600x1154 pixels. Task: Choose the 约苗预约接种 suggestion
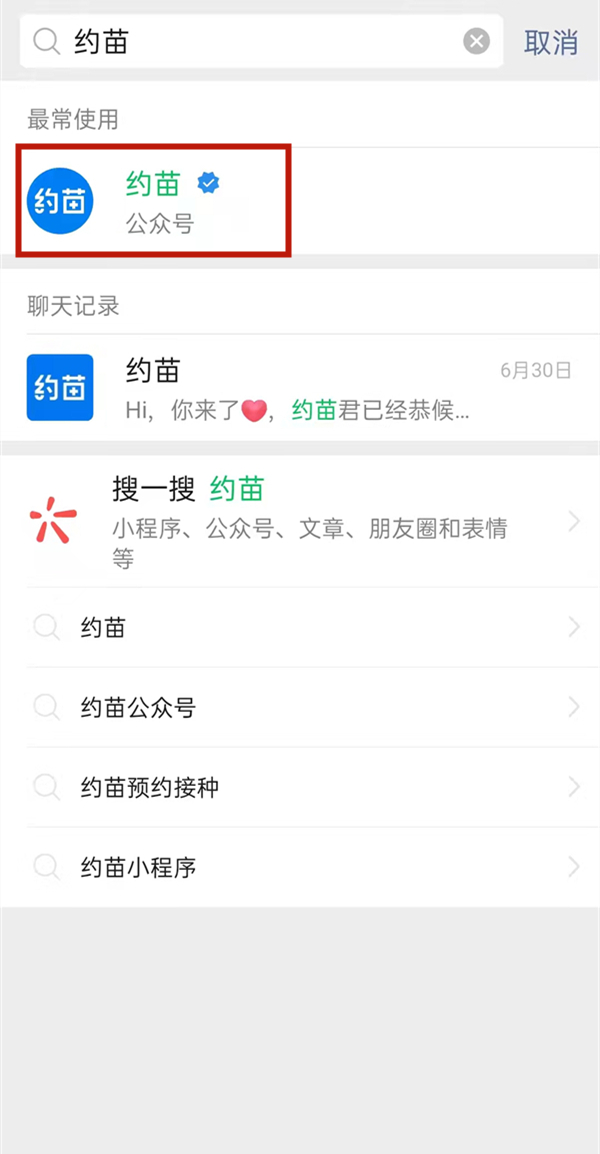(x=300, y=788)
